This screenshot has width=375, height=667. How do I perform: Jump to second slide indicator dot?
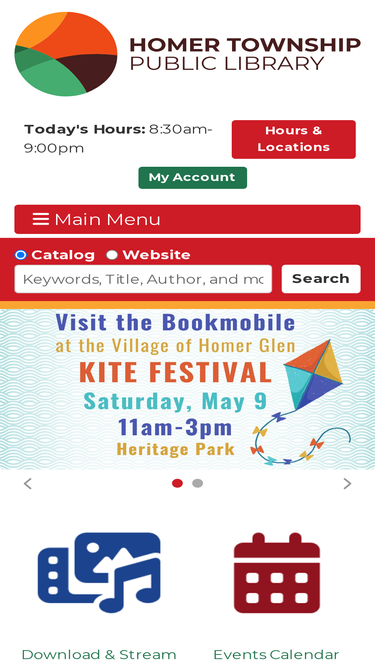197,483
